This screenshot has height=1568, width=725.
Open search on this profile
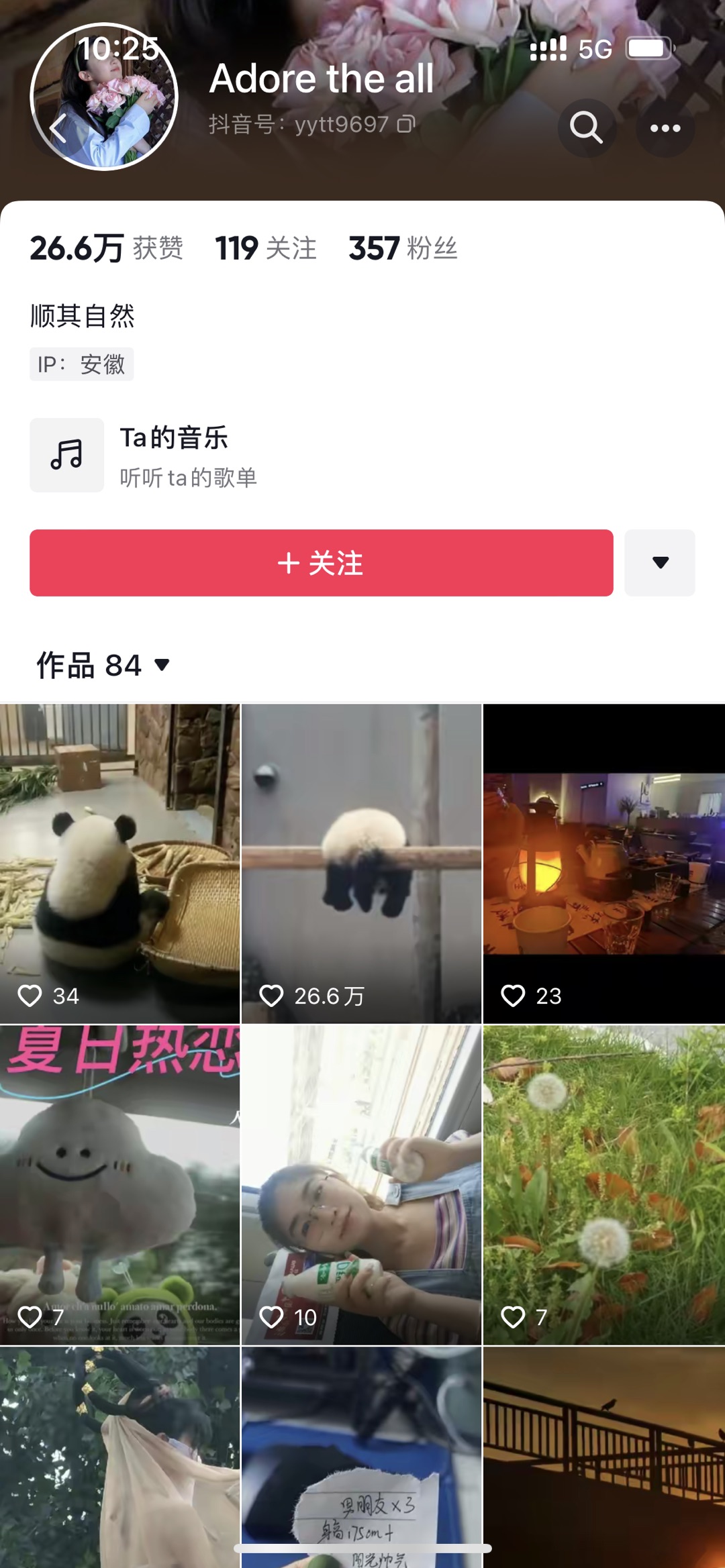click(x=586, y=127)
